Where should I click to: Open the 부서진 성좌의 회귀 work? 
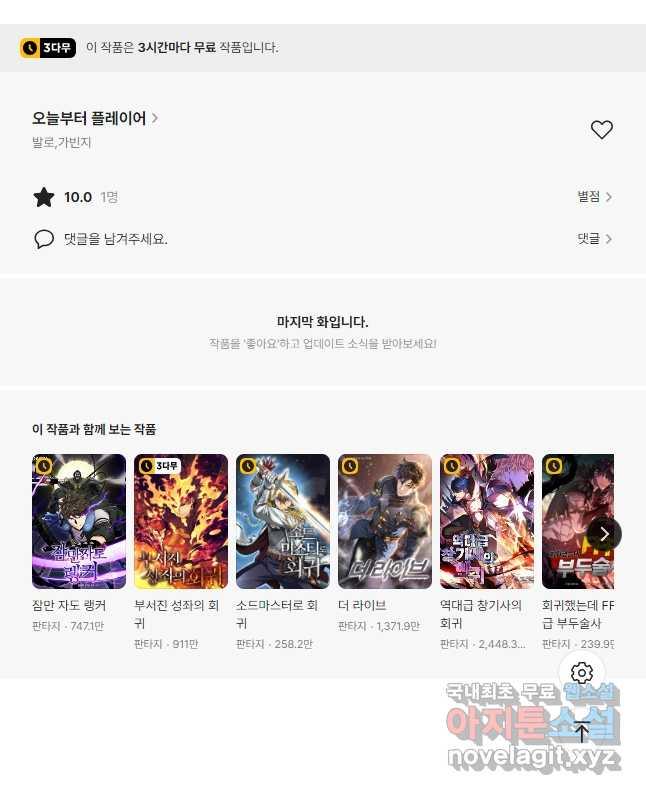pyautogui.click(x=181, y=521)
